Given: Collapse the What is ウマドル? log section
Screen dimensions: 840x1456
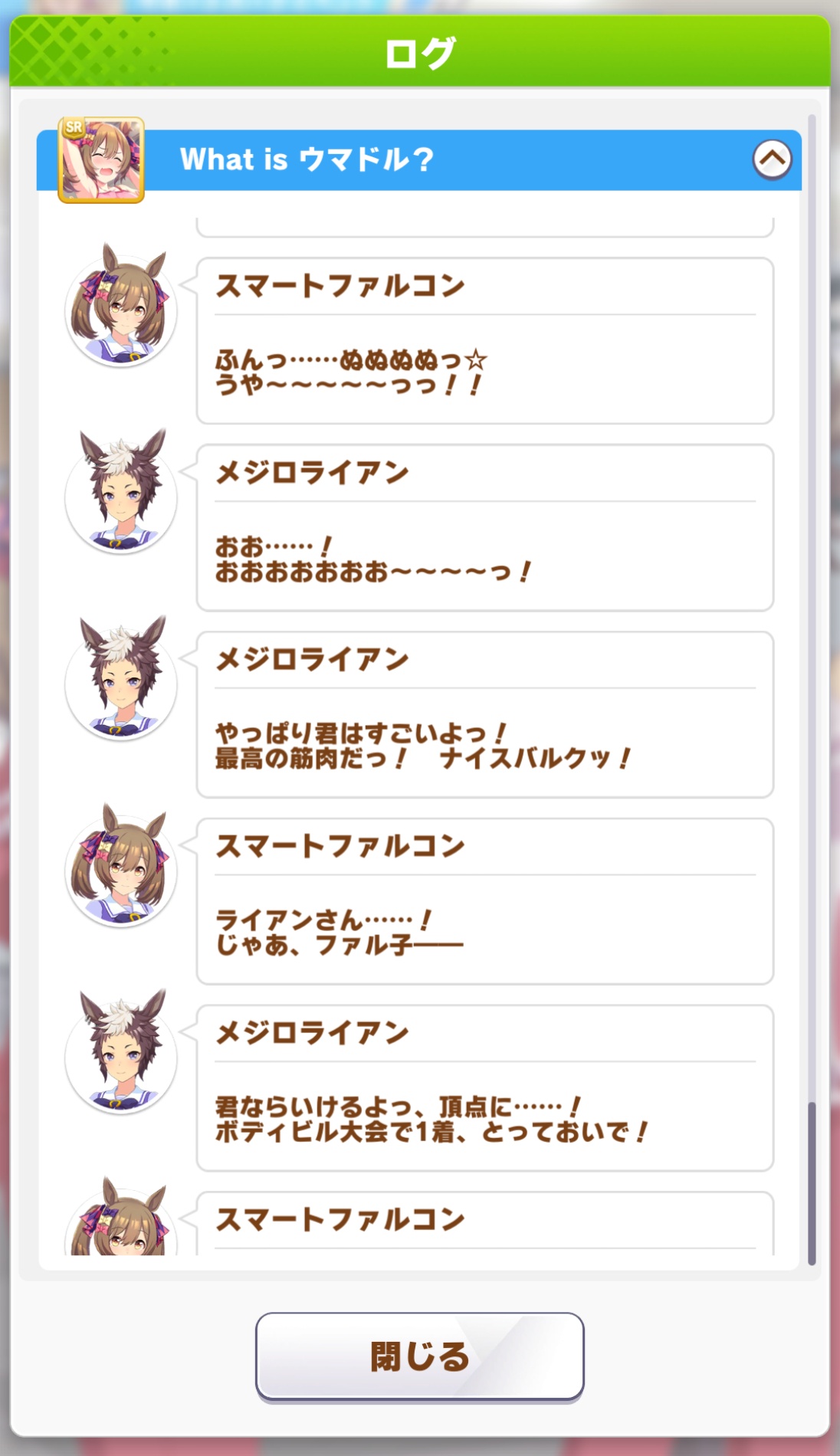Looking at the screenshot, I should click(x=771, y=159).
